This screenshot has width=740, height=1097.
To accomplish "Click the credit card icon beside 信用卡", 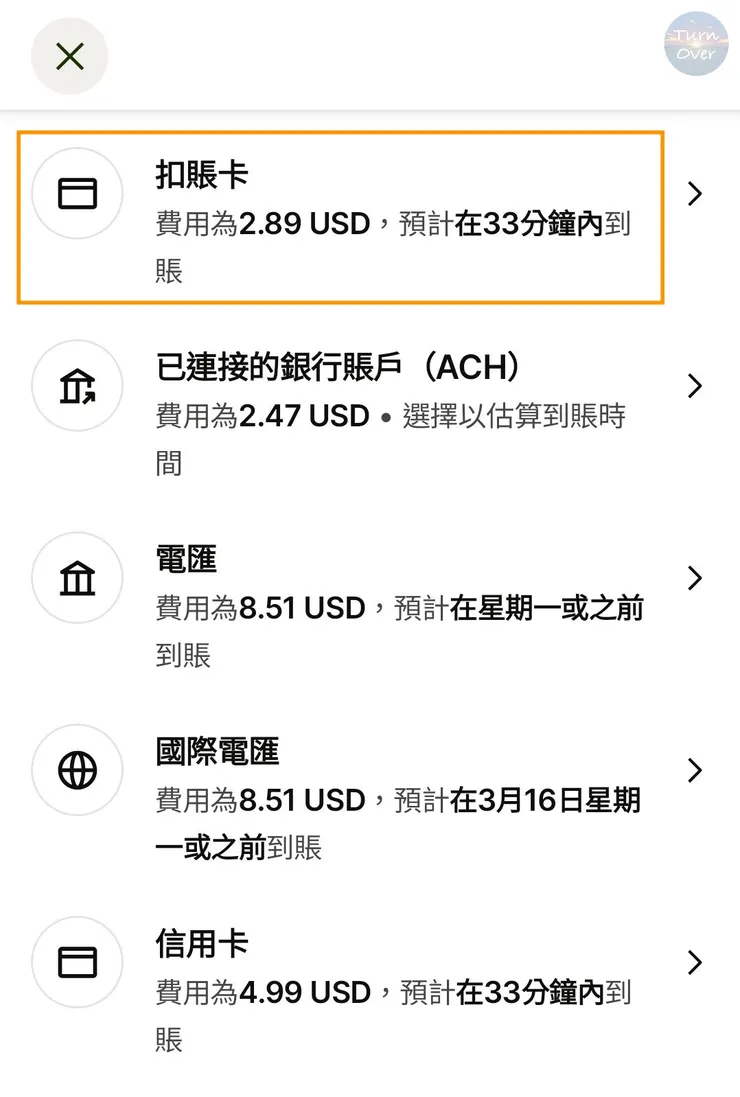I will coord(77,962).
